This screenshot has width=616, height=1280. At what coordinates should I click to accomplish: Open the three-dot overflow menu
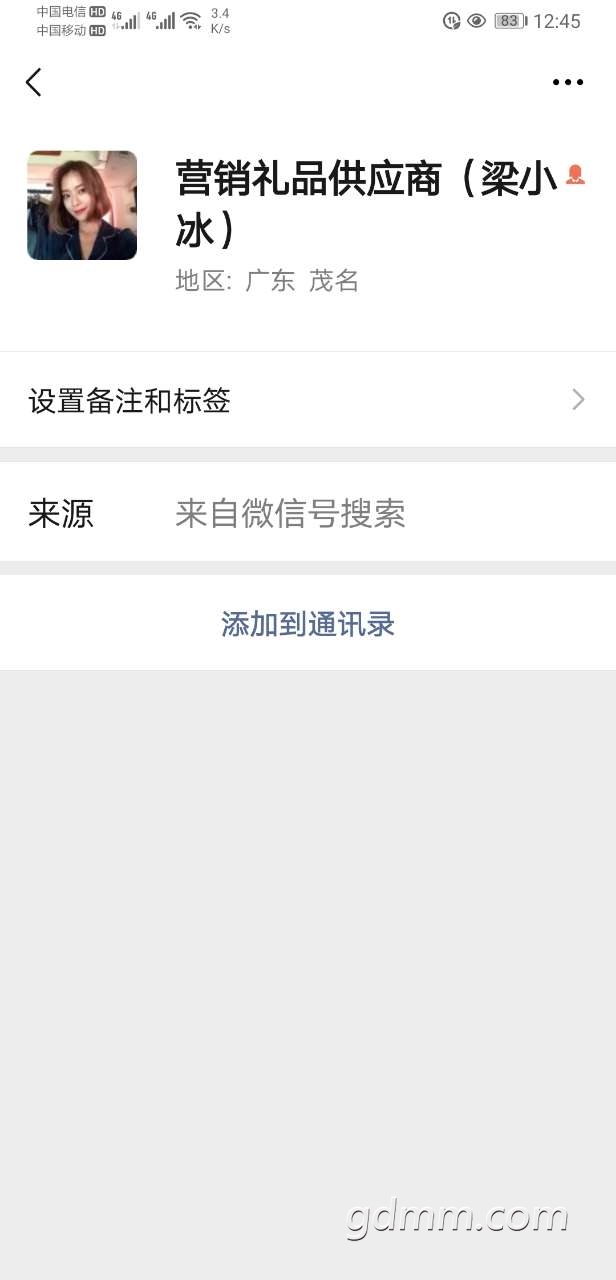point(567,83)
